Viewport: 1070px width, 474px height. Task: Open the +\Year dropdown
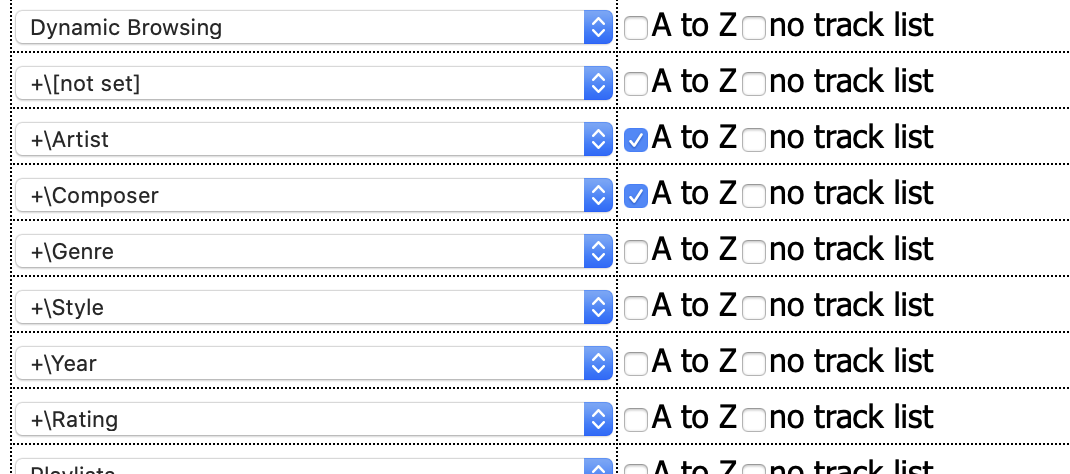(312, 363)
